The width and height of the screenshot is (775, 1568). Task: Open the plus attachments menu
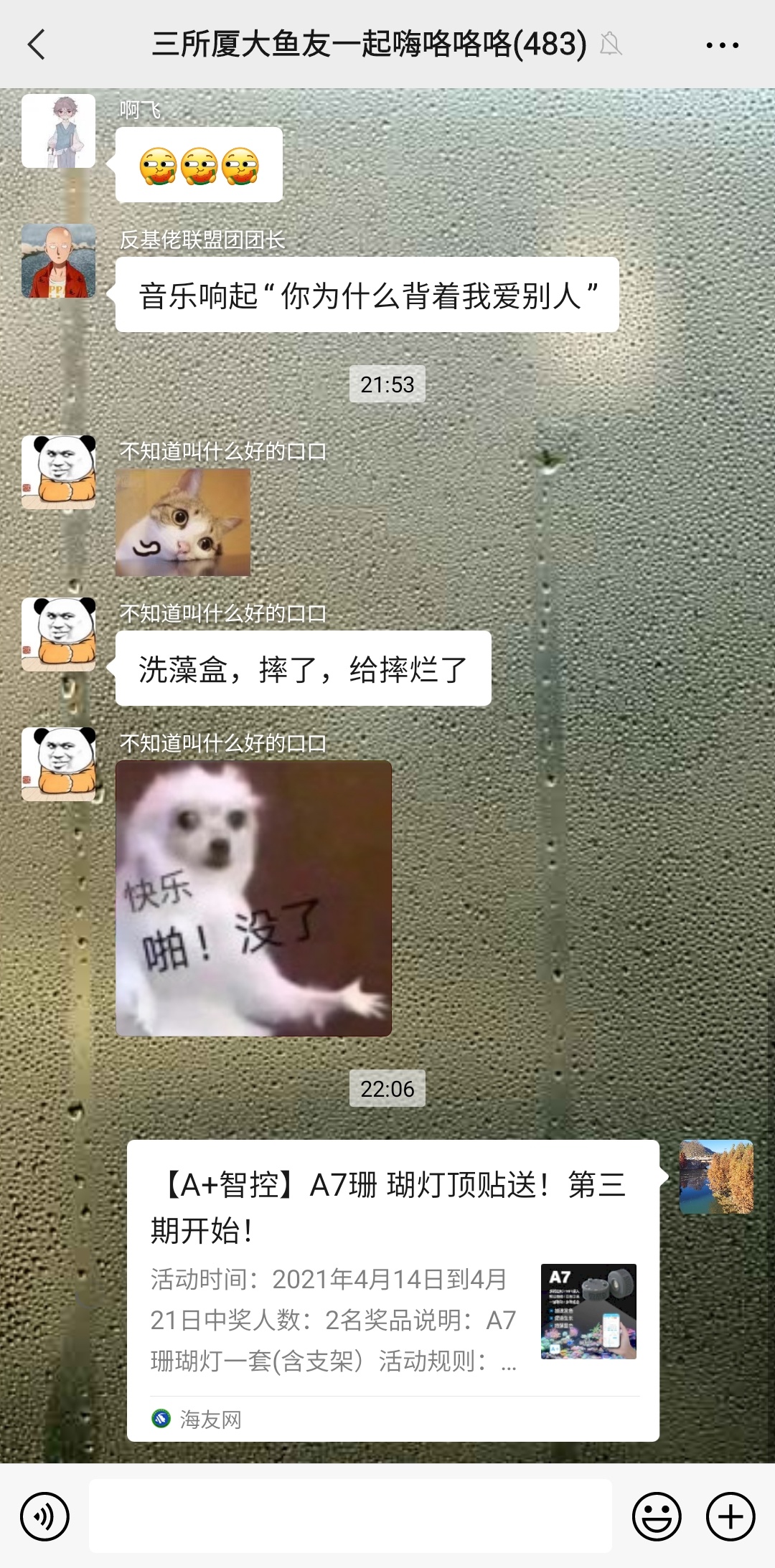[x=731, y=1516]
